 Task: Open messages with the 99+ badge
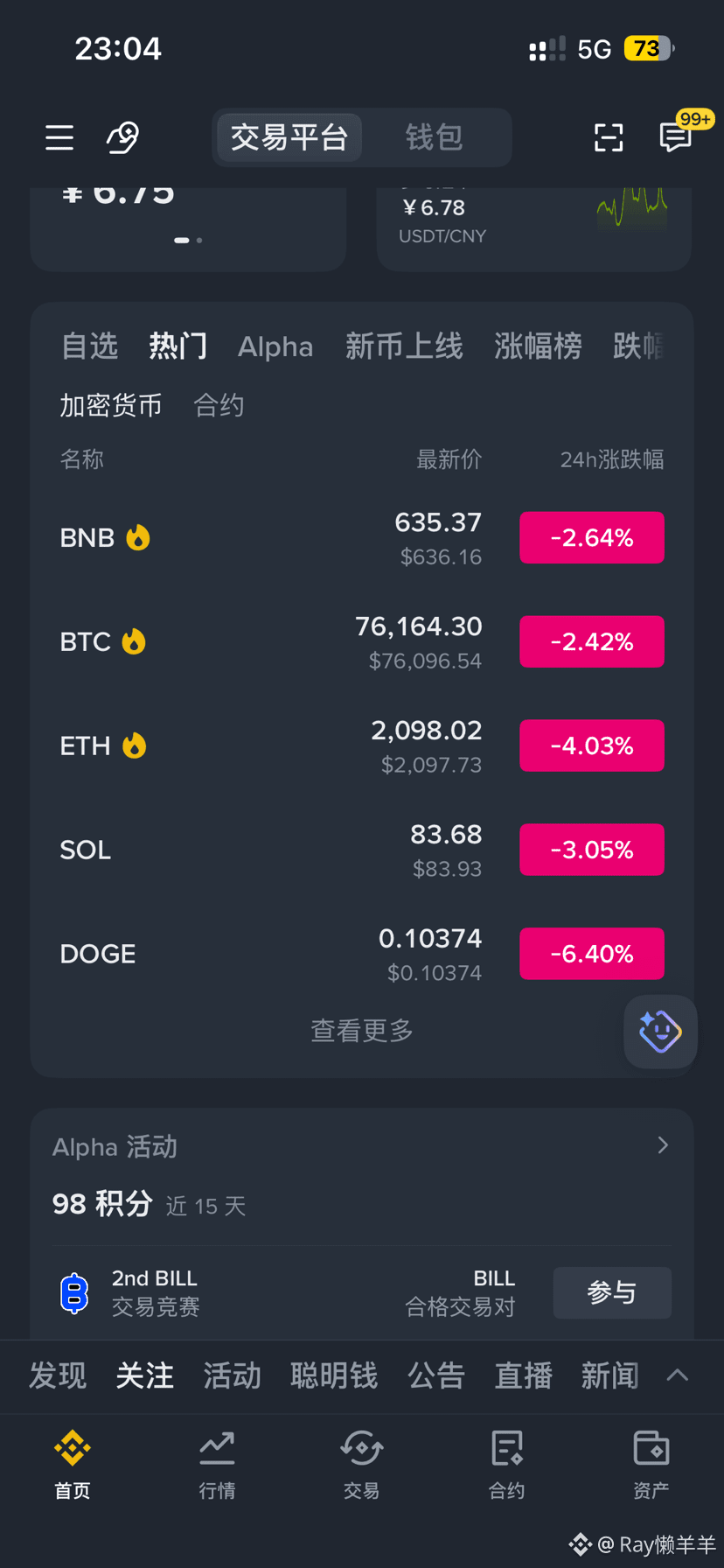(676, 137)
